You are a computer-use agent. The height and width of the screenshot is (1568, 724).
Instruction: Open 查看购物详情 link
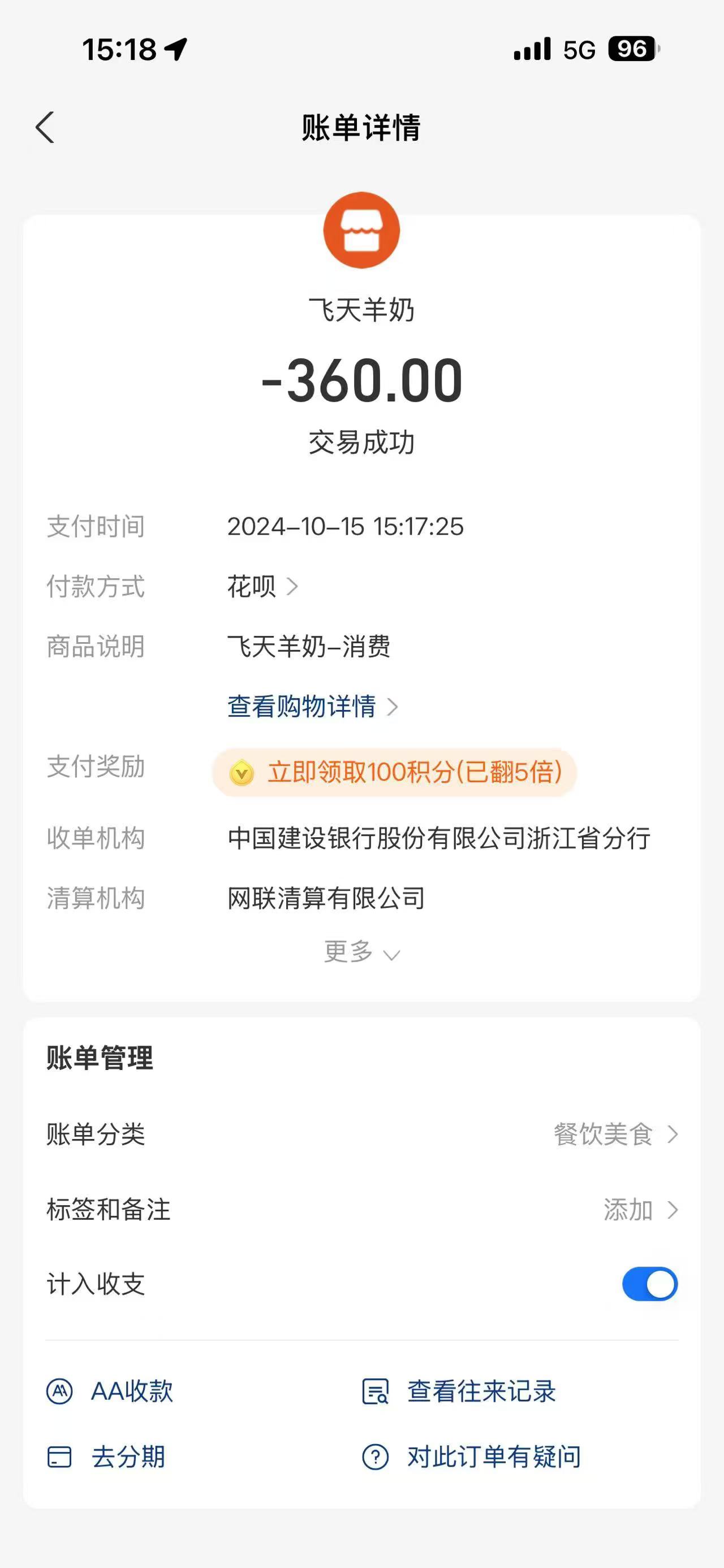pos(312,707)
